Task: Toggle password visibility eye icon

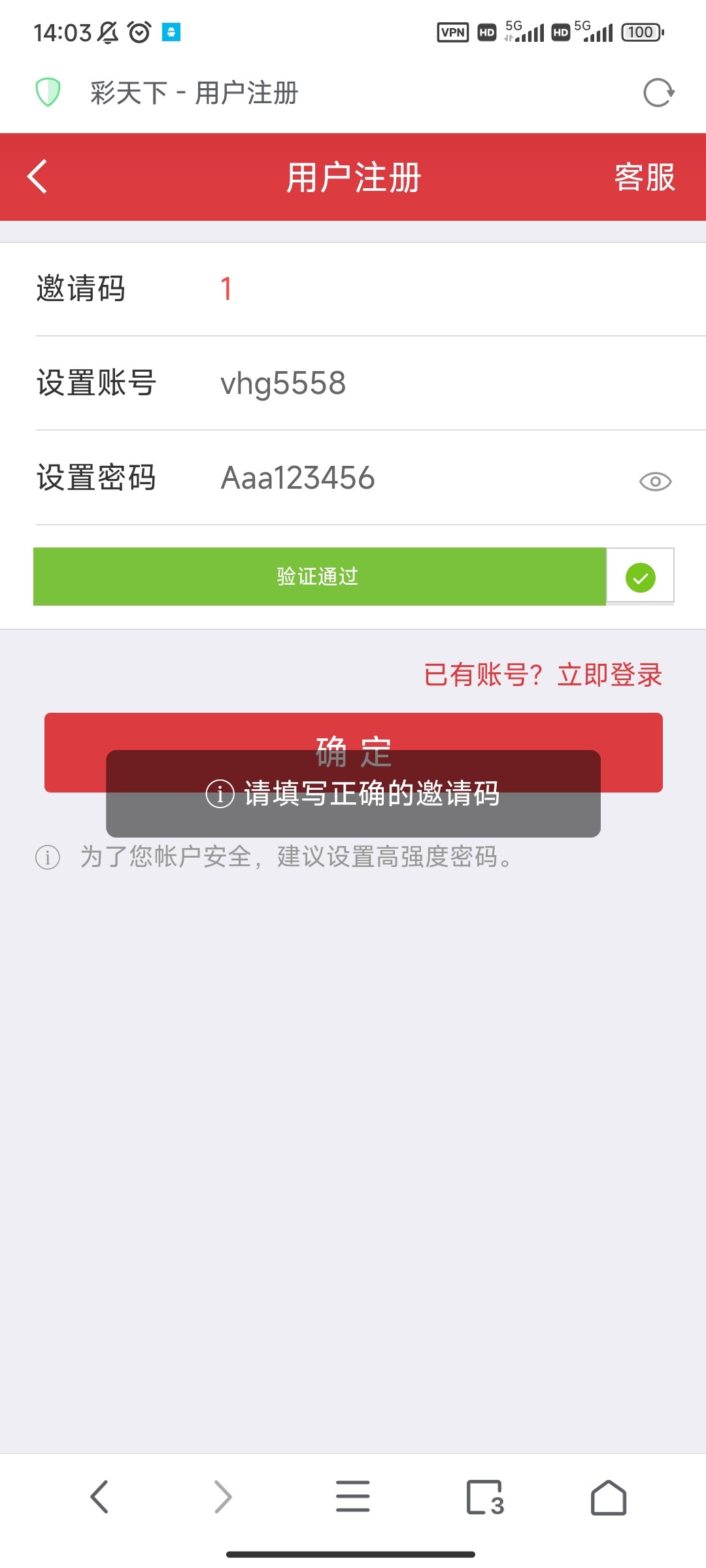Action: [x=655, y=482]
